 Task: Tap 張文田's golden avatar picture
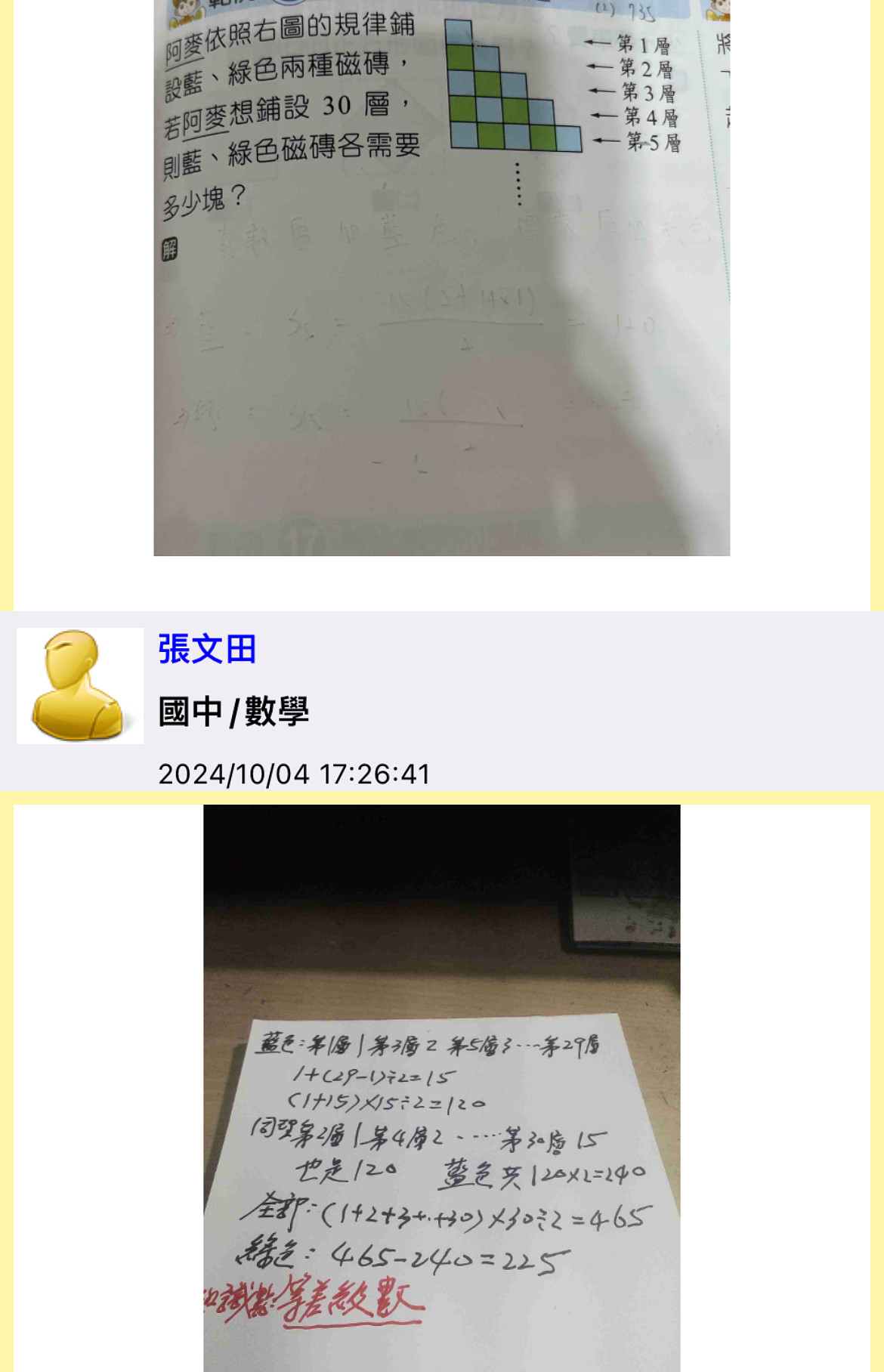tap(80, 686)
